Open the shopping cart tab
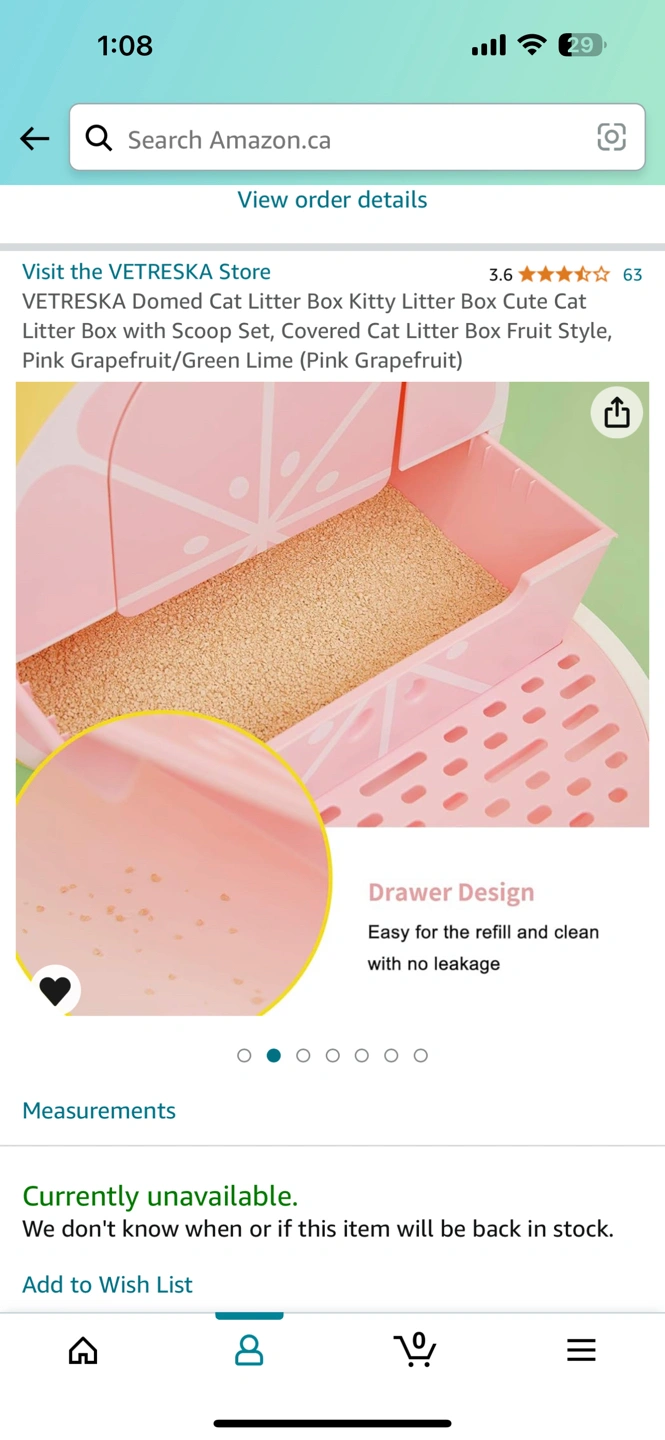665x1440 pixels. coord(415,1350)
